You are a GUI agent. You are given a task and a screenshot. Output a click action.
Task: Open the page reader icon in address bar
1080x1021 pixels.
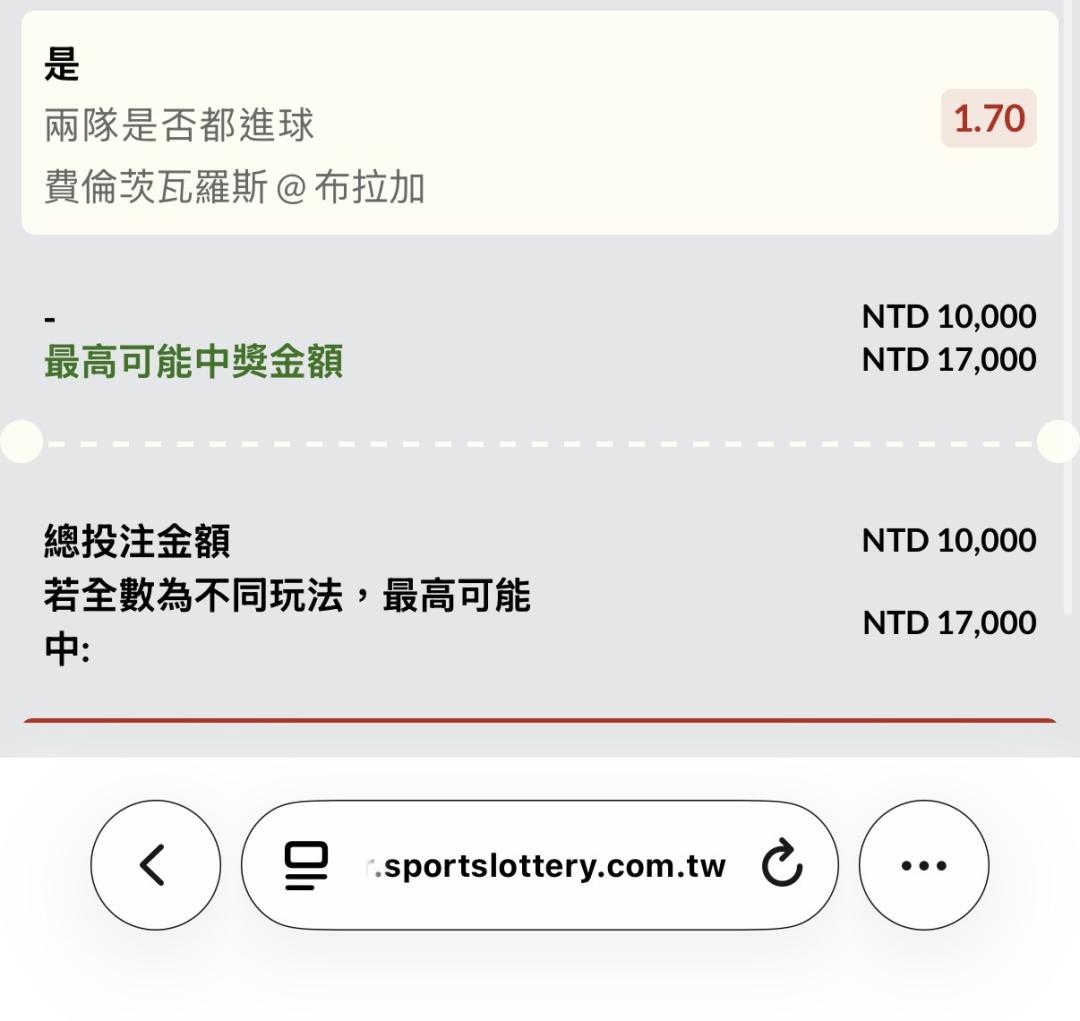click(307, 865)
